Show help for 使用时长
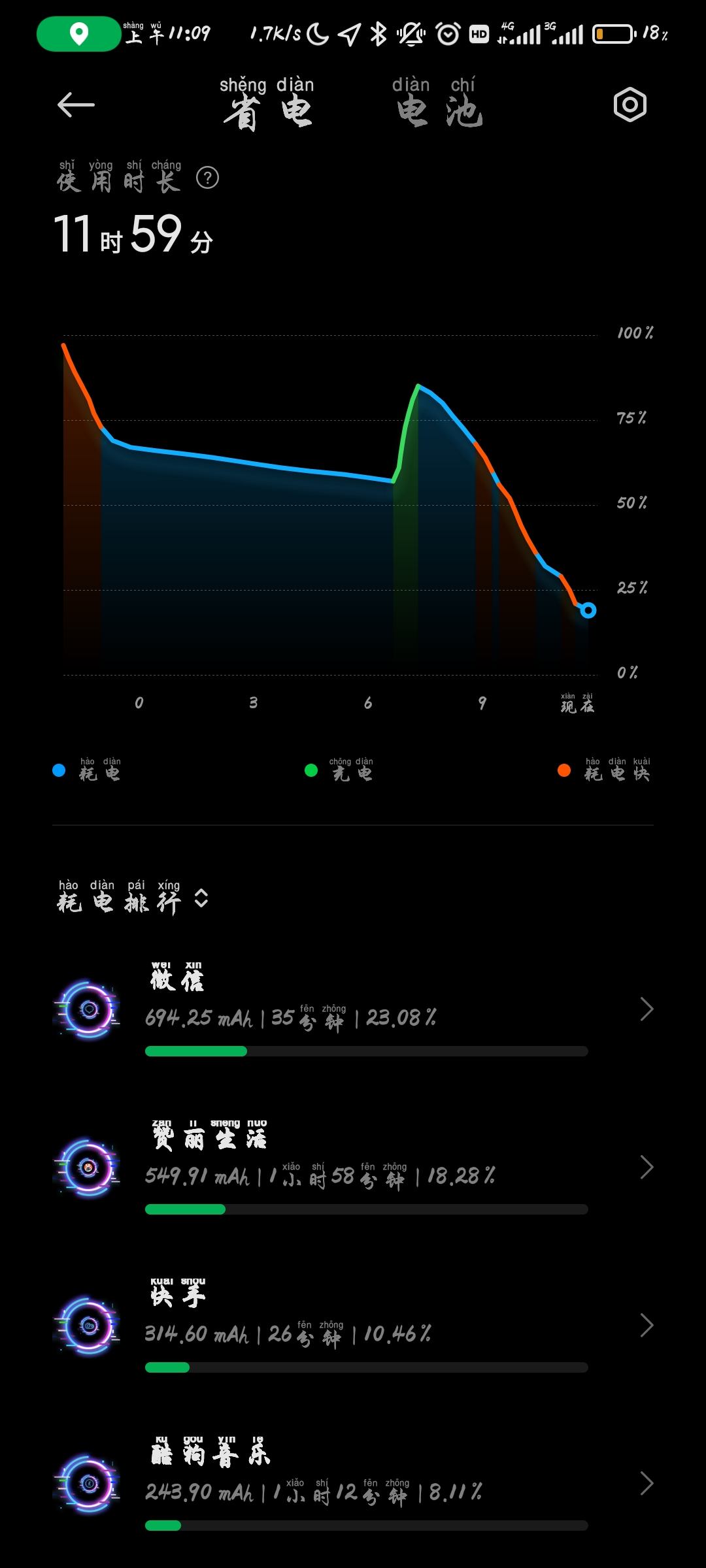The width and height of the screenshot is (706, 1568). [x=208, y=178]
